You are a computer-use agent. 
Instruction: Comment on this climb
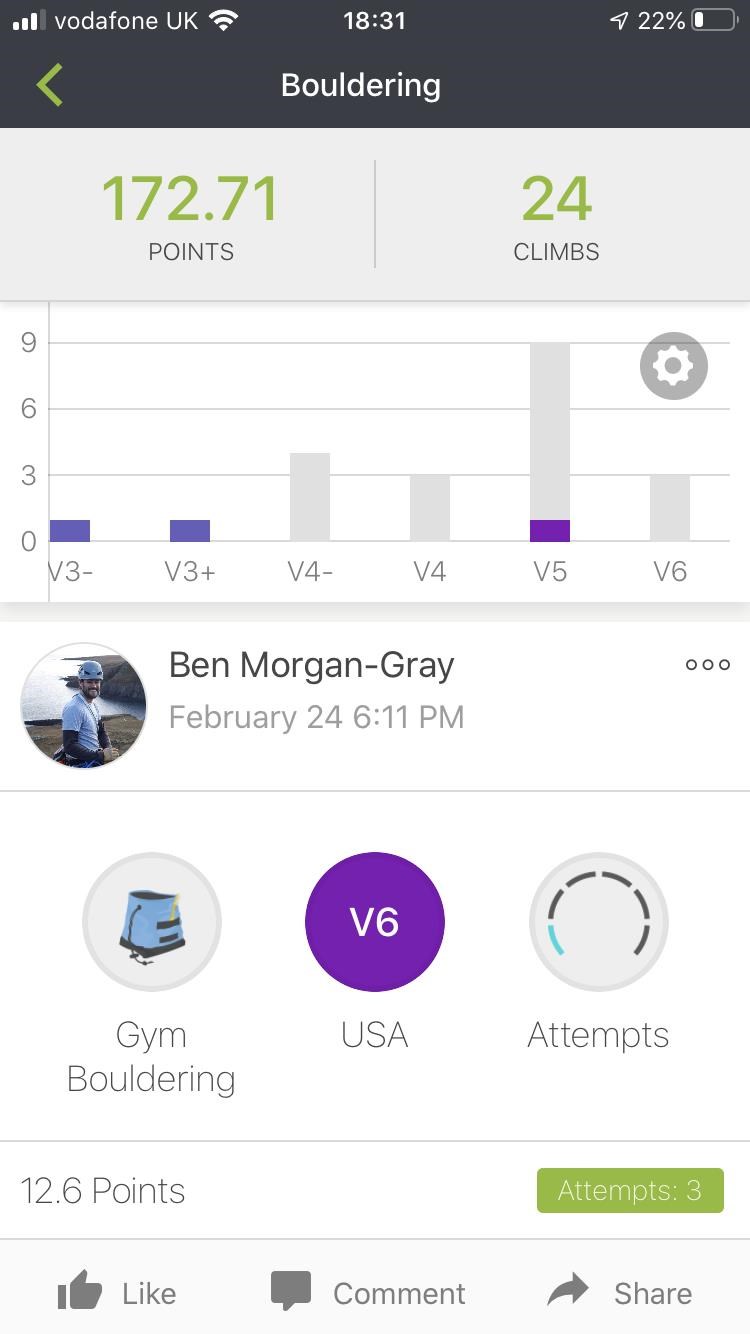[369, 1292]
